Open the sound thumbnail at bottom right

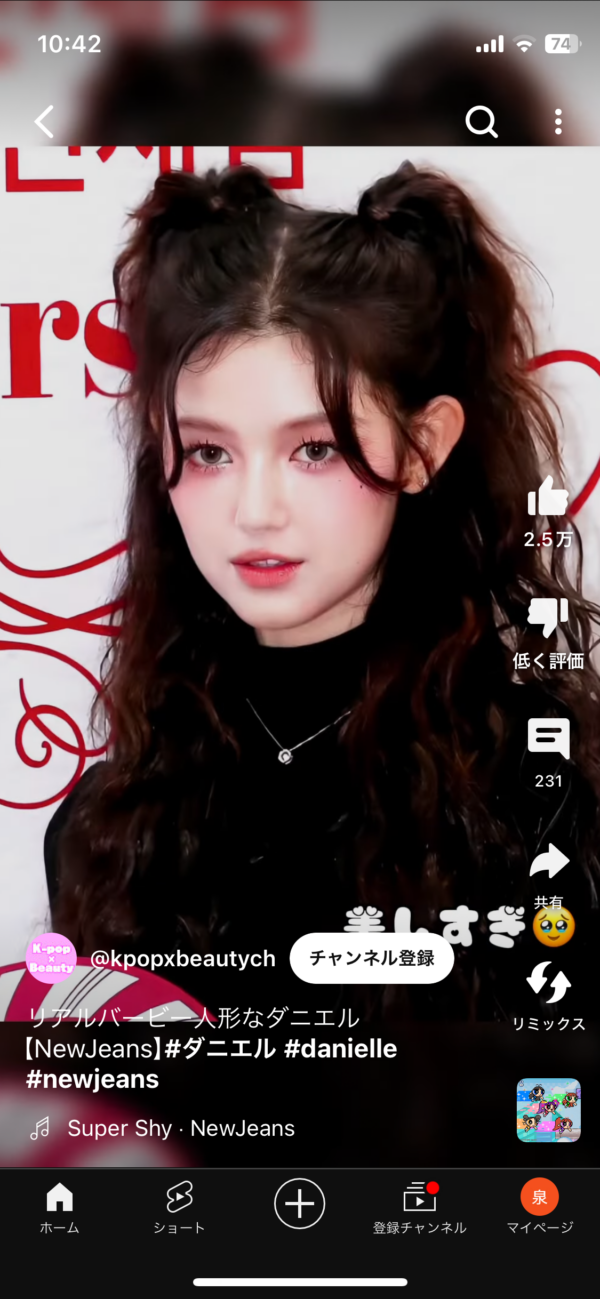pyautogui.click(x=548, y=1110)
